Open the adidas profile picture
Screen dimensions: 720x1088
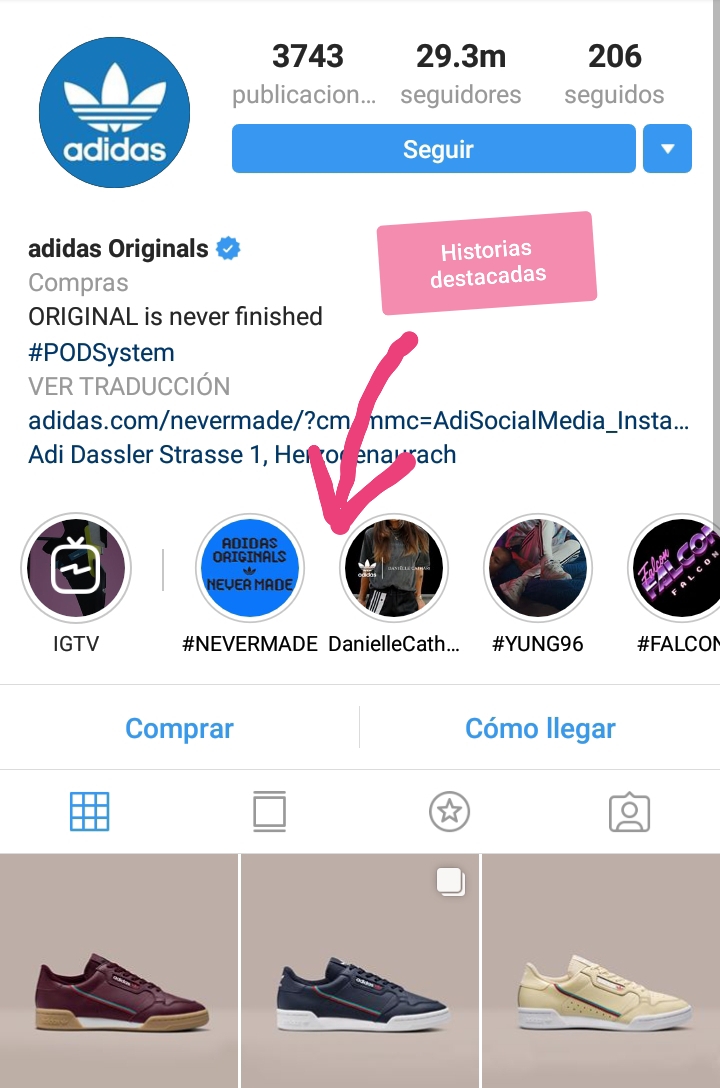(x=114, y=112)
